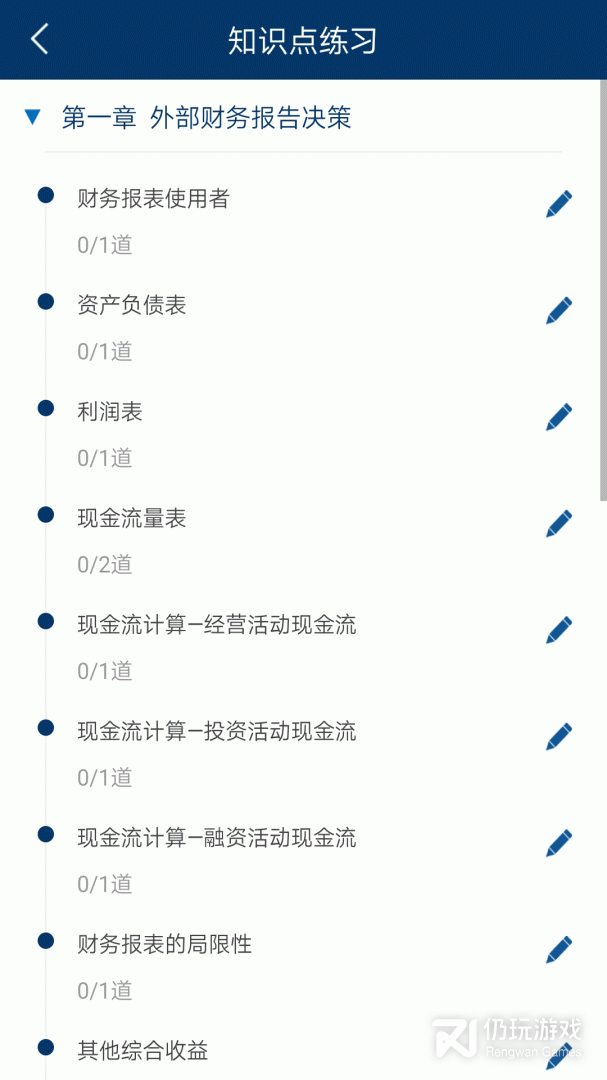Tap the pencil icon for 利润表
The height and width of the screenshot is (1080, 607).
pos(559,417)
